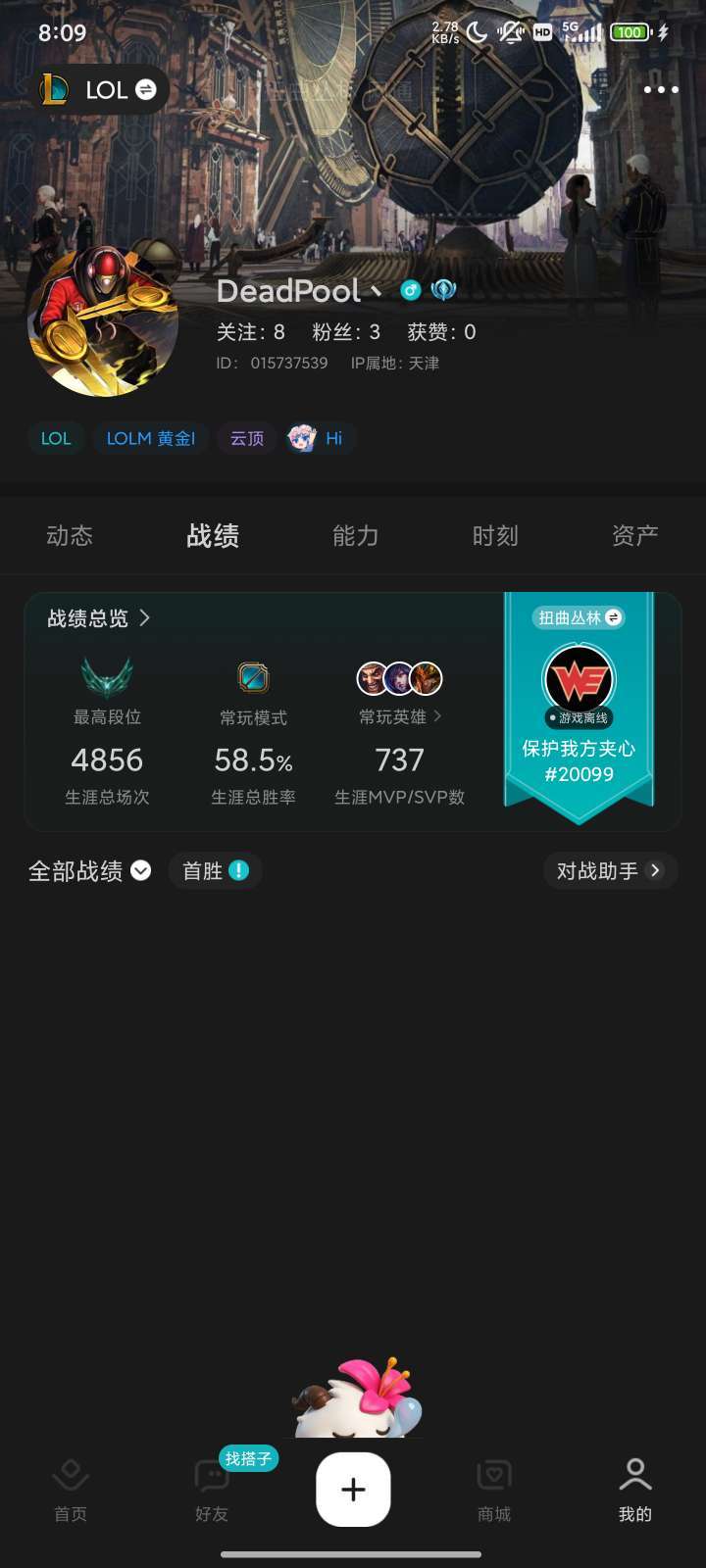The image size is (706, 1568).
Task: Open the three-dot overflow menu
Action: coord(661,89)
